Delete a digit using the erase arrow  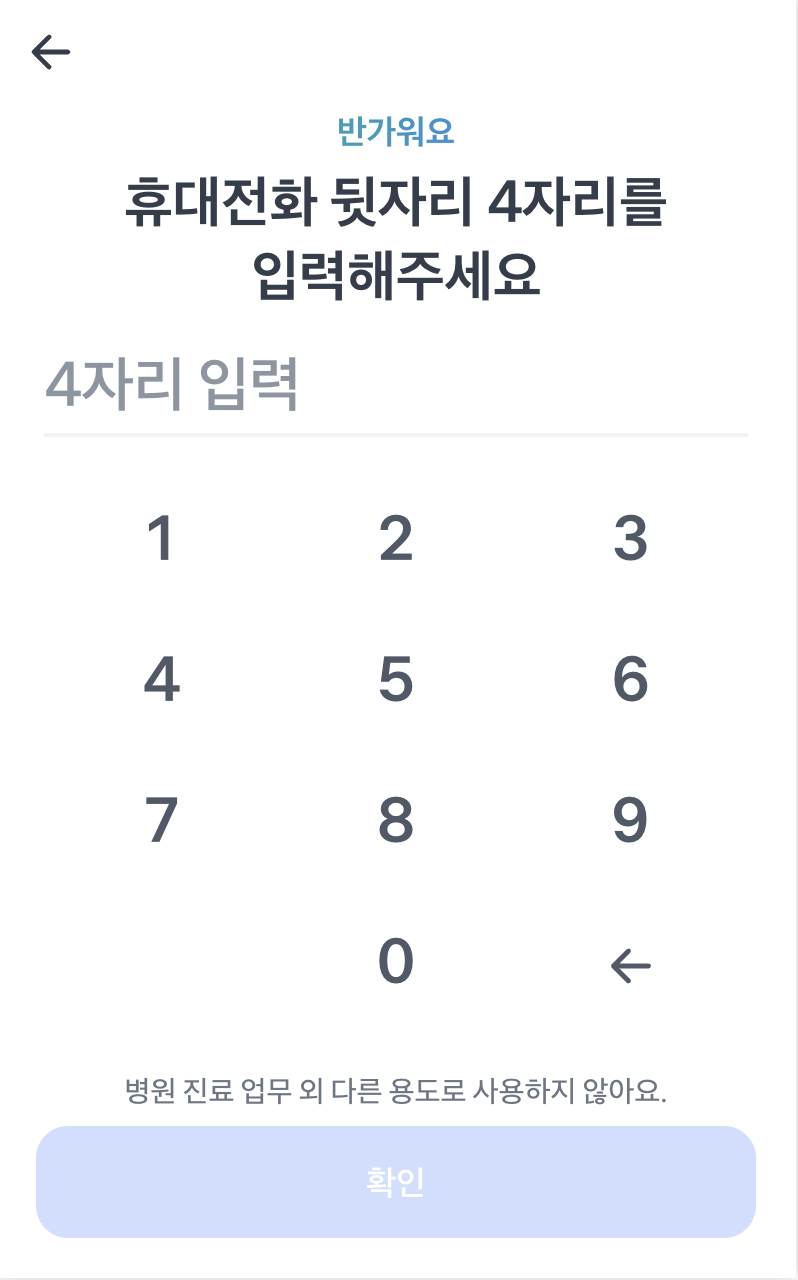[x=630, y=963]
